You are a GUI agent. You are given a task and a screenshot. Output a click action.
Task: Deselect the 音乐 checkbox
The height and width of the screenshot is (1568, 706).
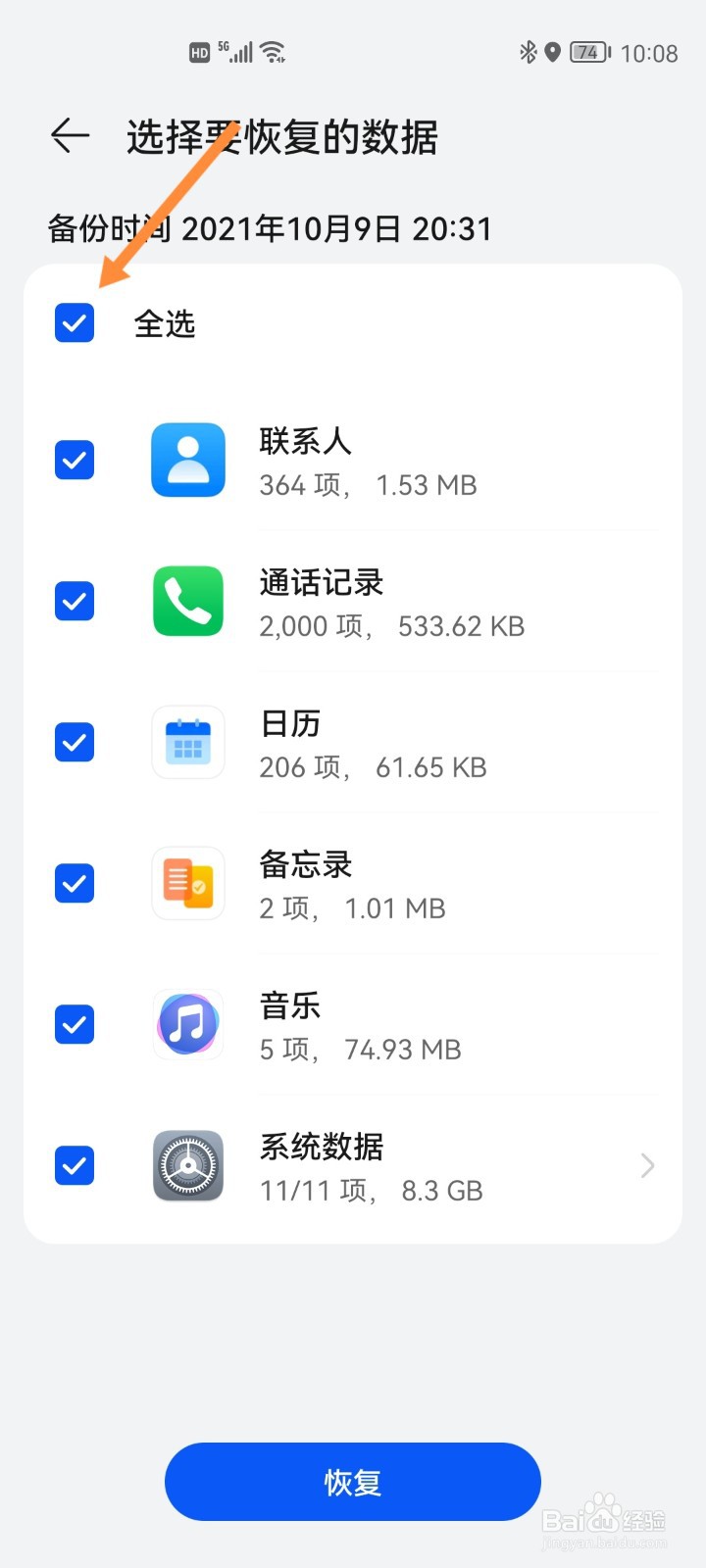click(x=75, y=1024)
